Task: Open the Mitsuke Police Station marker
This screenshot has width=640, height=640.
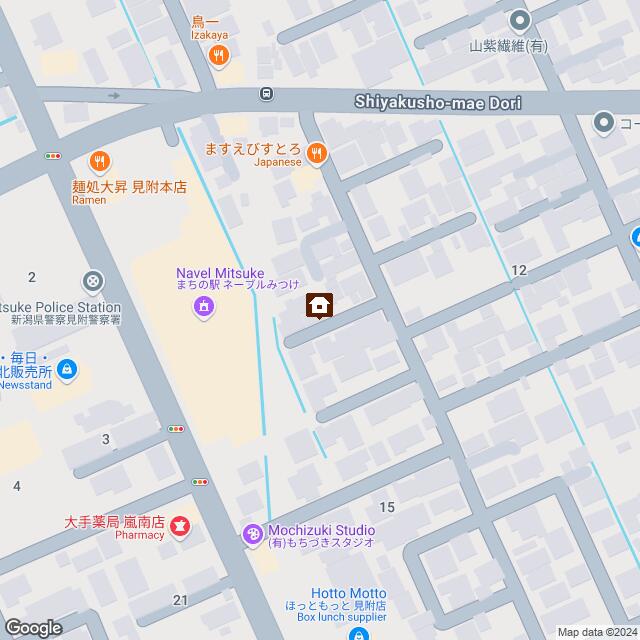Action: (x=93, y=283)
